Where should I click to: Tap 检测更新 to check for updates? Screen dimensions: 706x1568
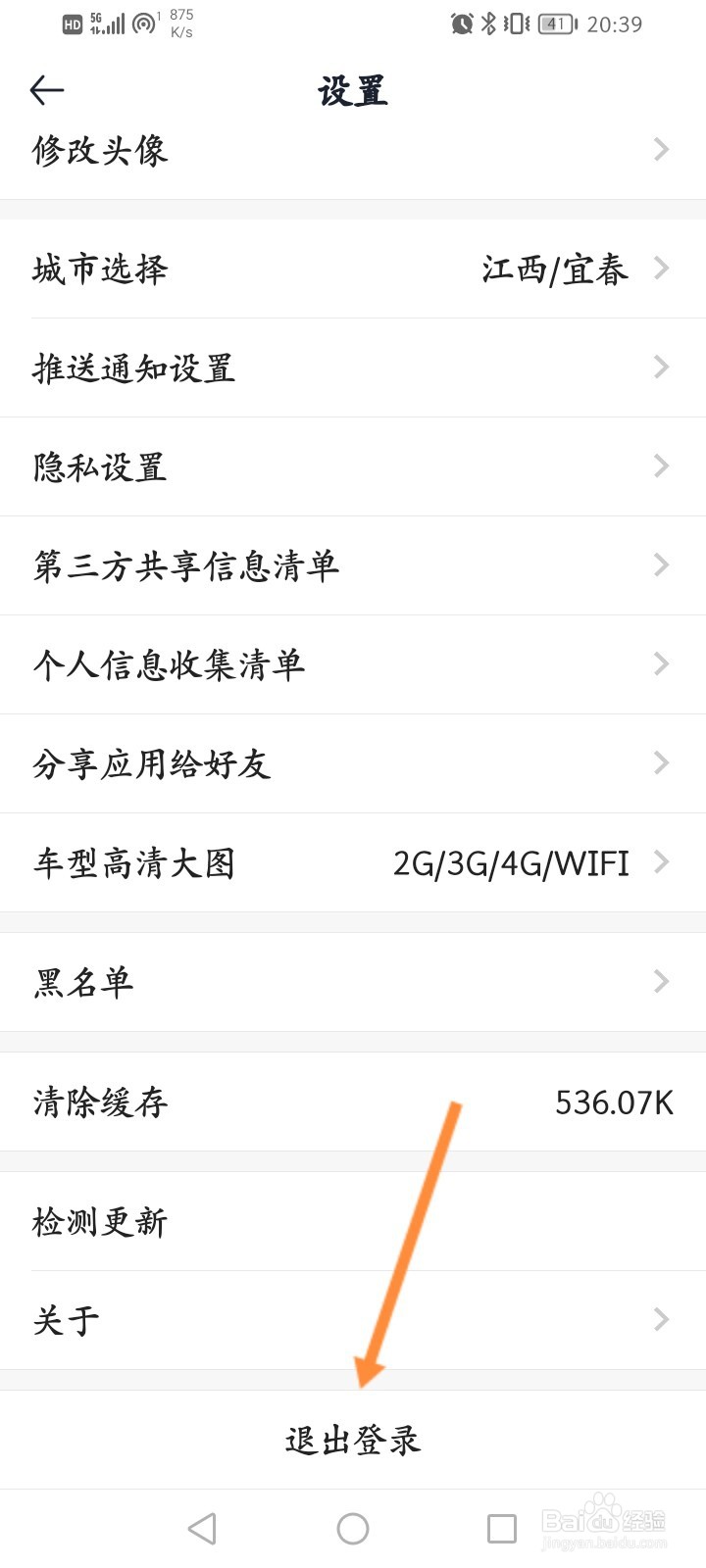353,1221
